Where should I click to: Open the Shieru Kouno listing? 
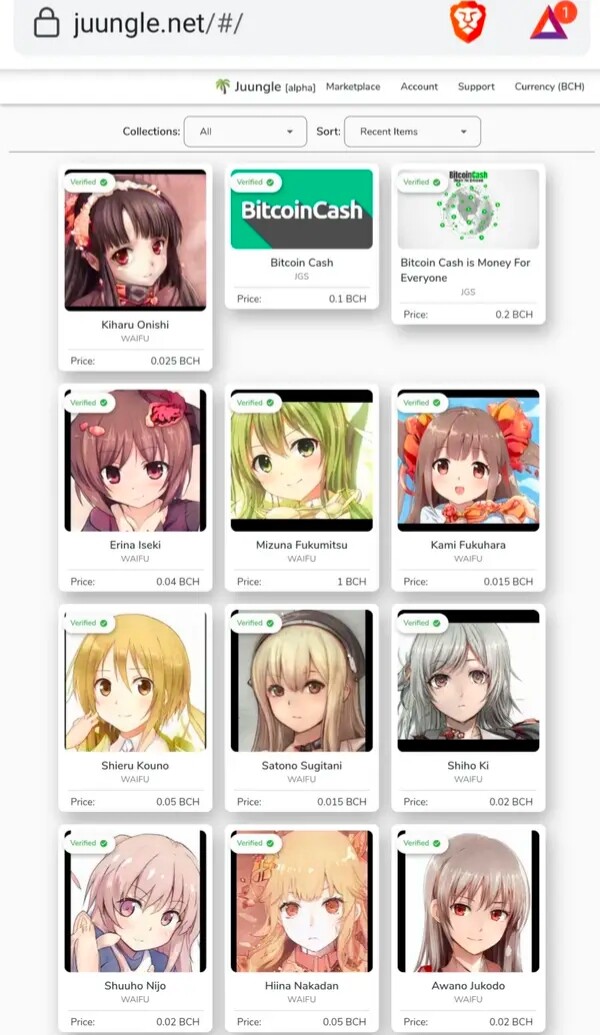(x=135, y=708)
